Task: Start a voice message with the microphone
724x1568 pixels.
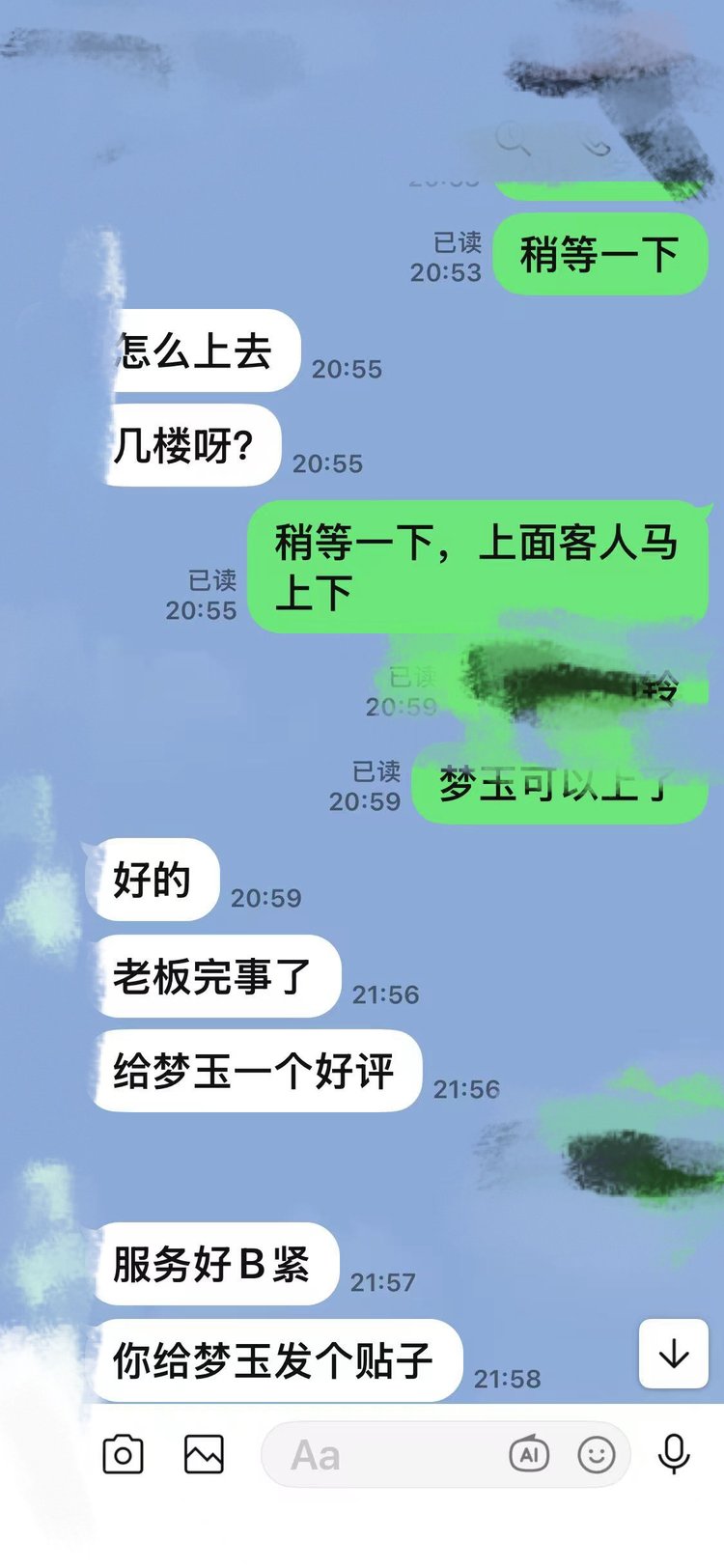Action: (x=674, y=1453)
